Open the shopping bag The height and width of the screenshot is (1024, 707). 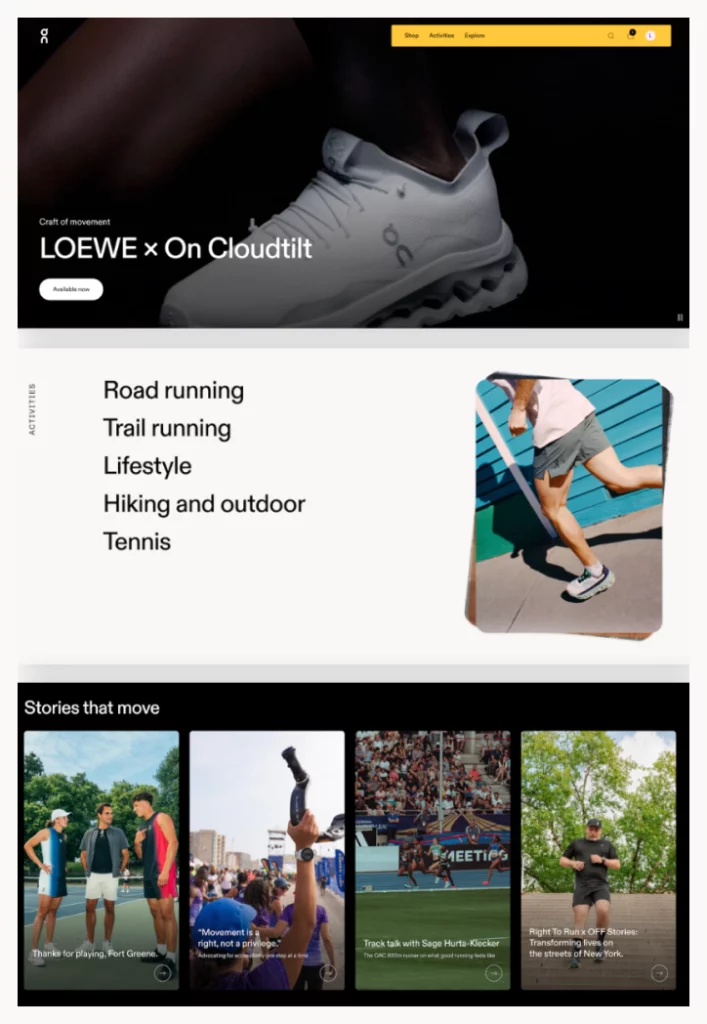pos(631,35)
